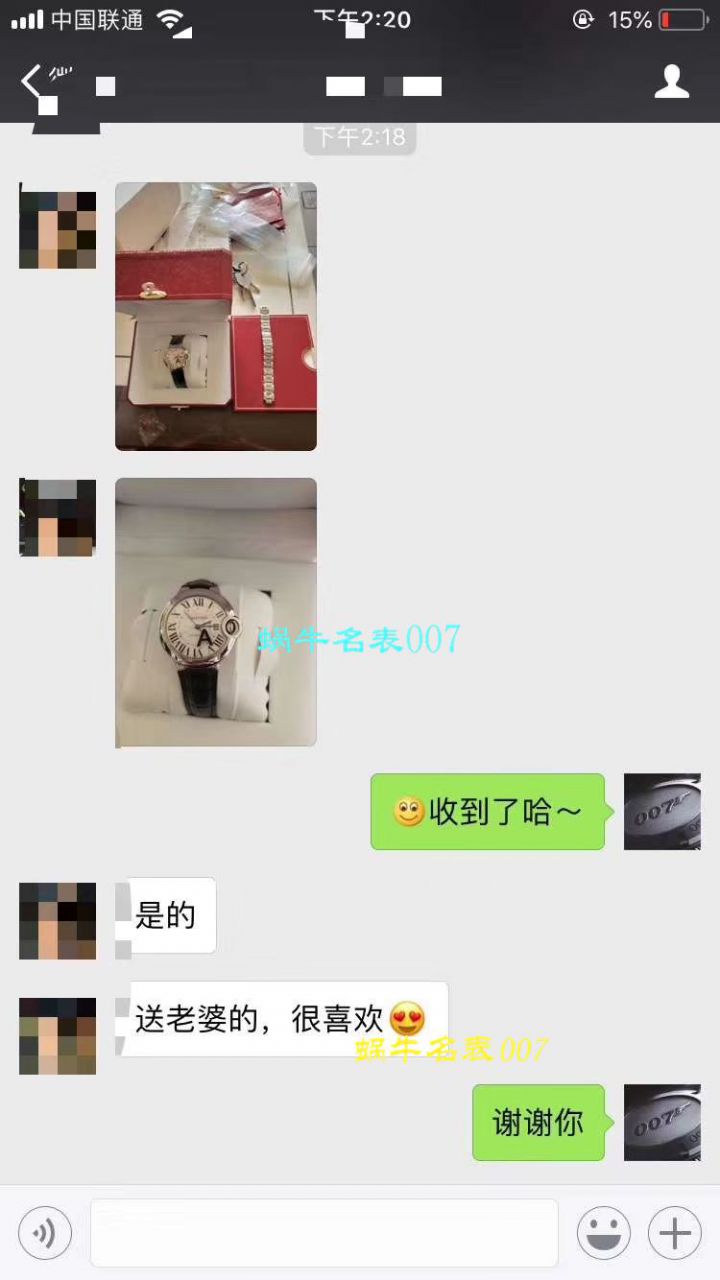This screenshot has height=1280, width=720.
Task: Open the emoji sticker panel
Action: coord(603,1232)
